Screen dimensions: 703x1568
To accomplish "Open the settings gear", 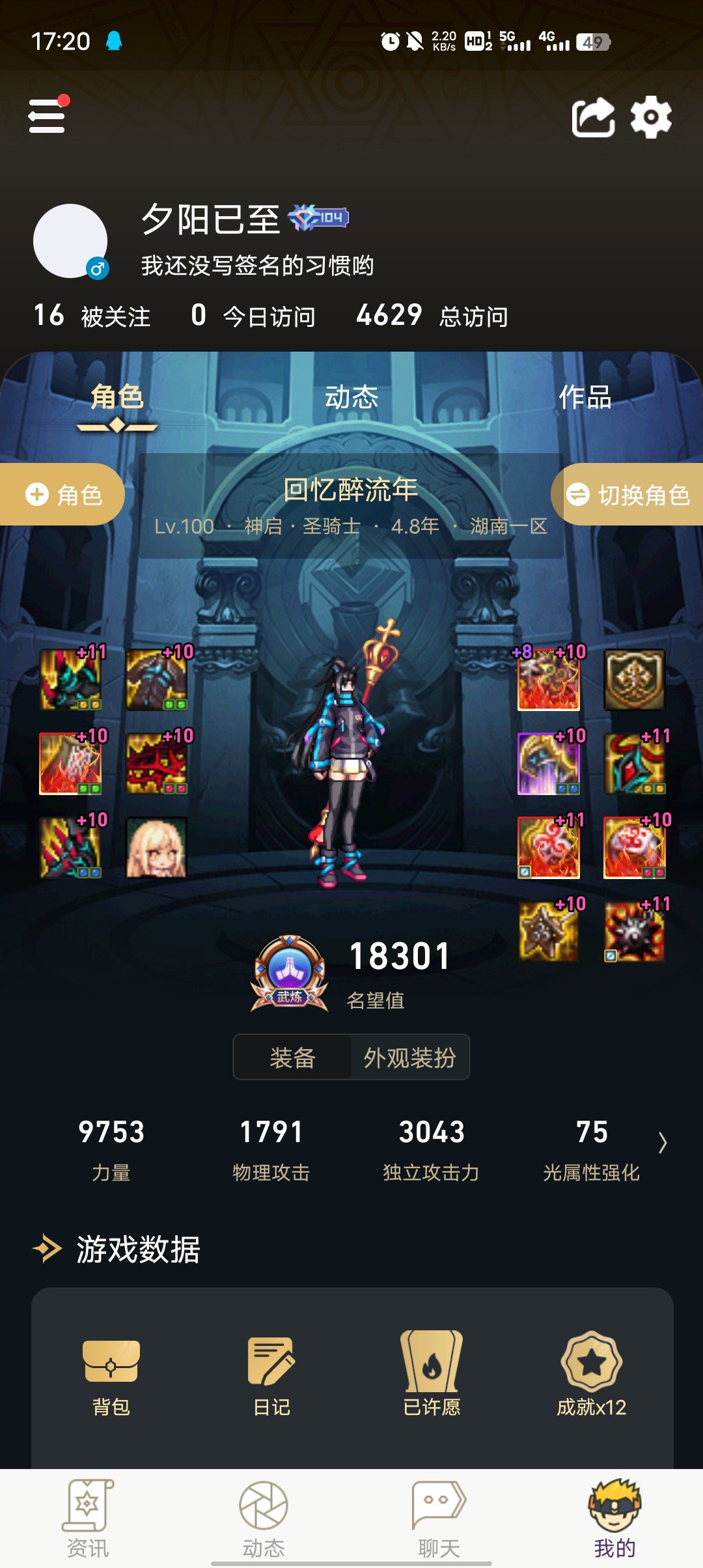I will [651, 117].
